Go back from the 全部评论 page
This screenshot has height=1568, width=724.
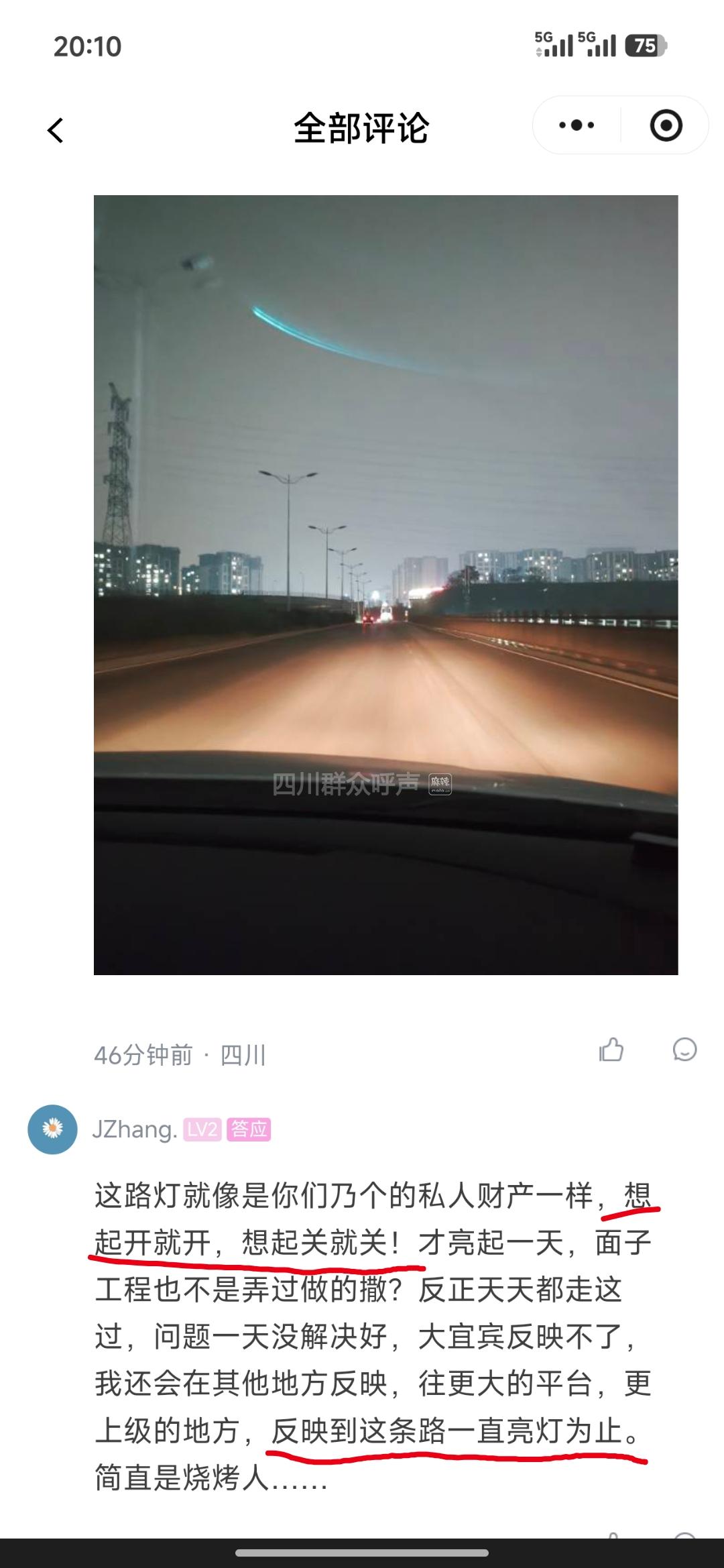coord(56,130)
